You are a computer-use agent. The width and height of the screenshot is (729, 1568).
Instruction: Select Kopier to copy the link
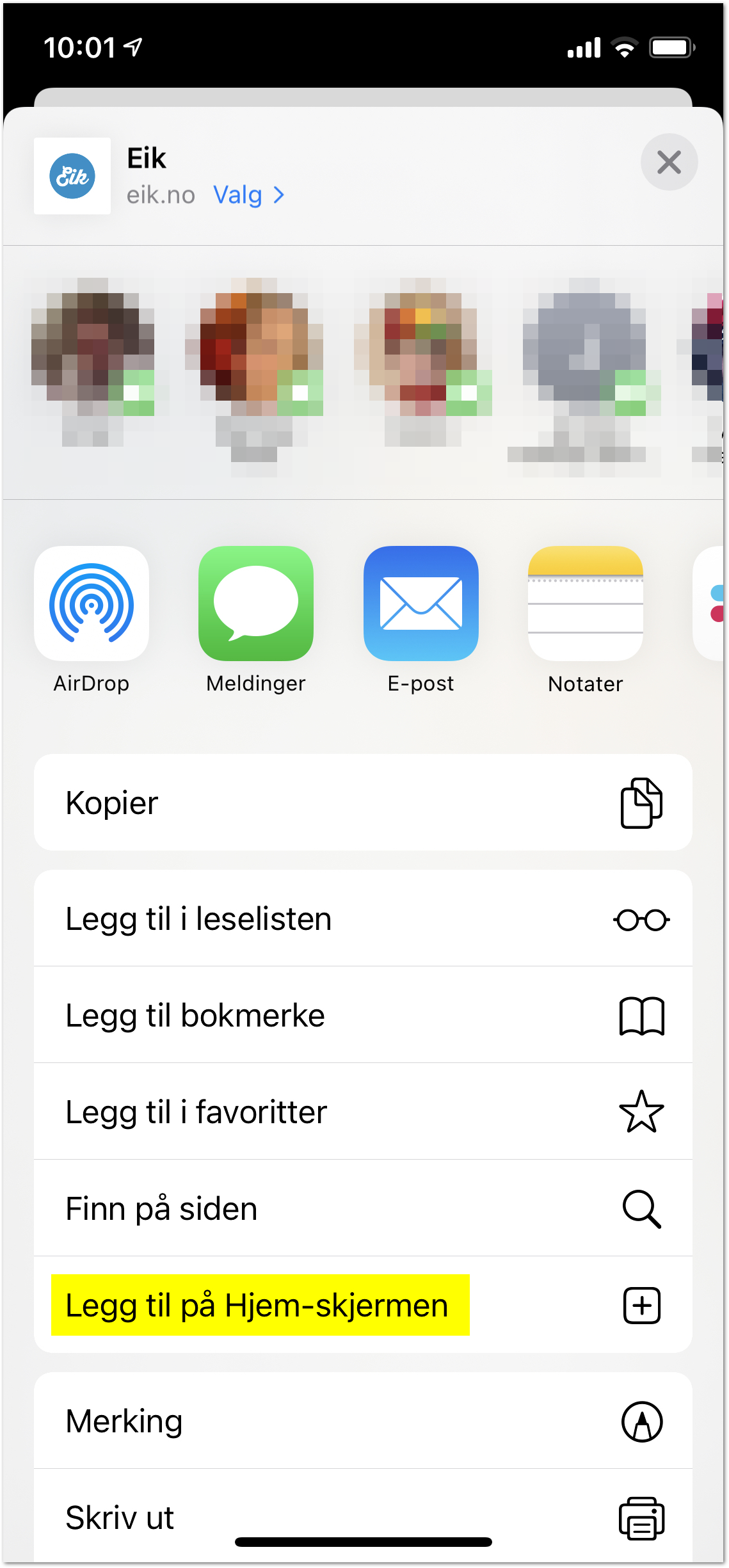click(x=363, y=803)
